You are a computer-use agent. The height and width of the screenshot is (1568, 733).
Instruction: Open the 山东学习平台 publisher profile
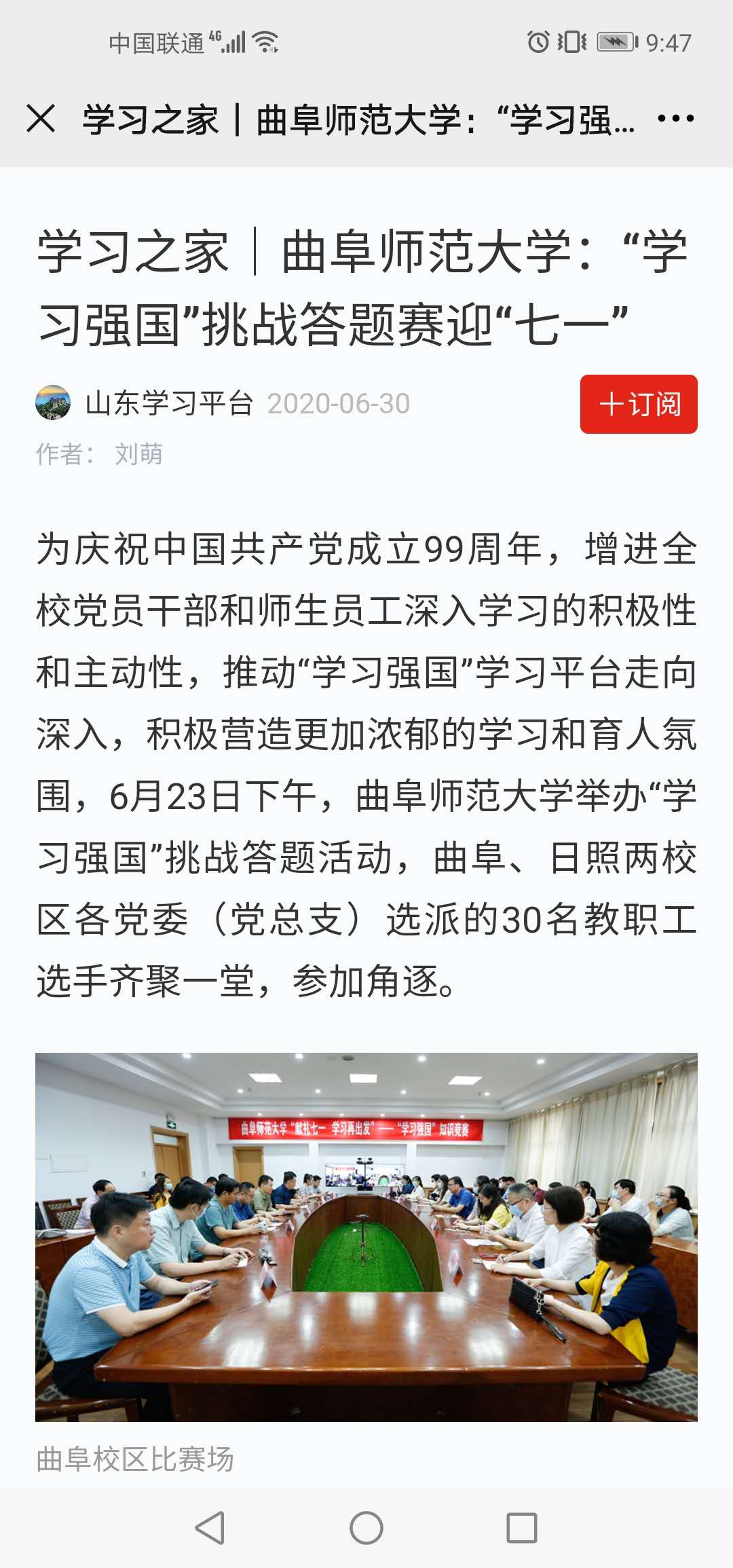pyautogui.click(x=168, y=404)
